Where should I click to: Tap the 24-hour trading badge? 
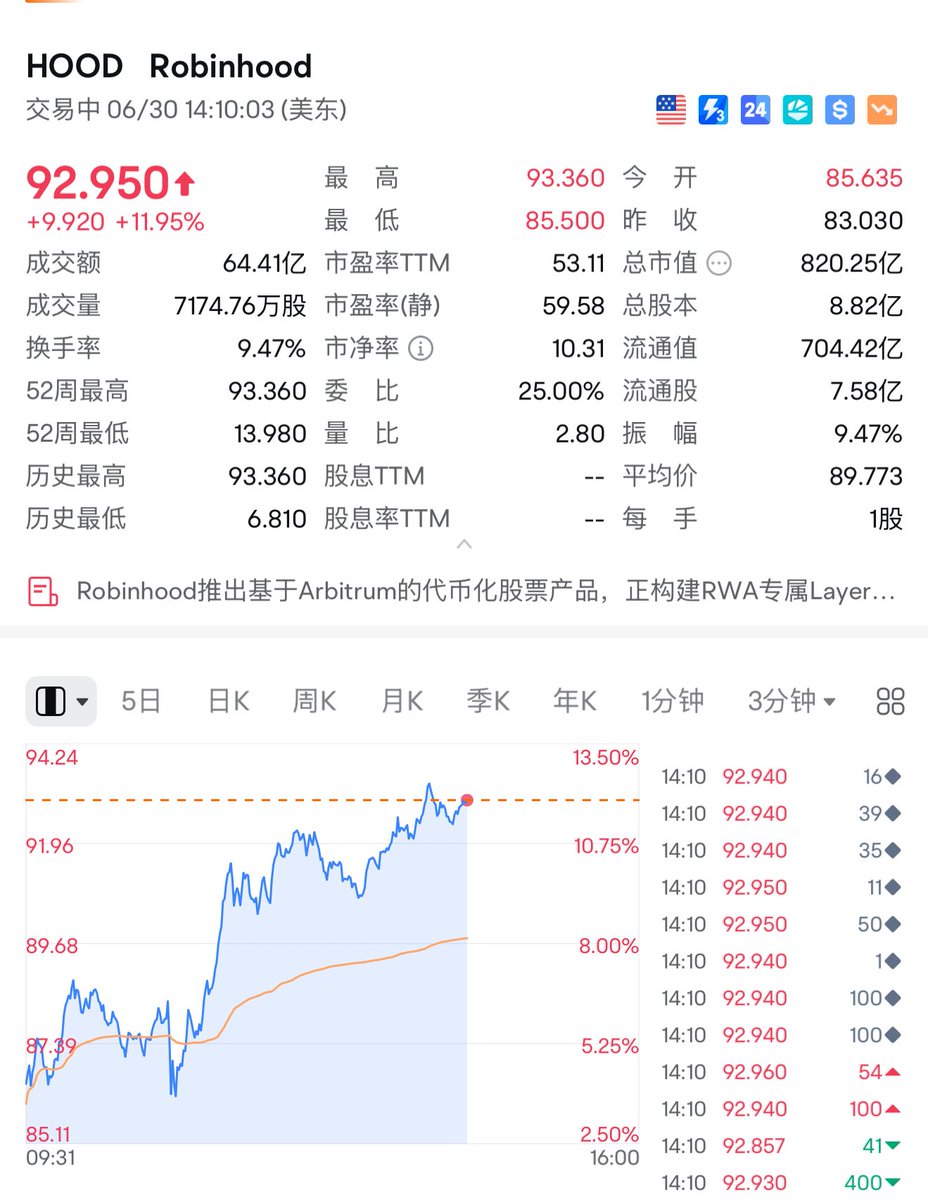coord(755,109)
